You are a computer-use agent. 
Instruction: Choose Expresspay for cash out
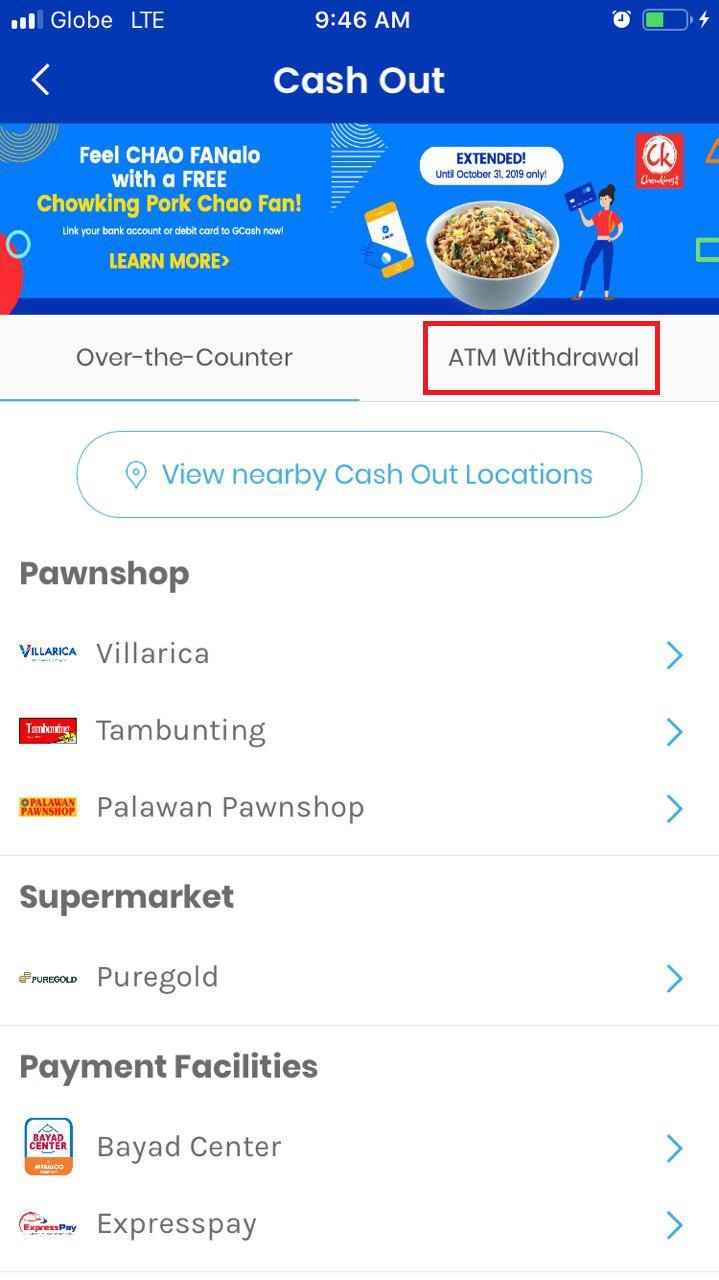point(359,1224)
